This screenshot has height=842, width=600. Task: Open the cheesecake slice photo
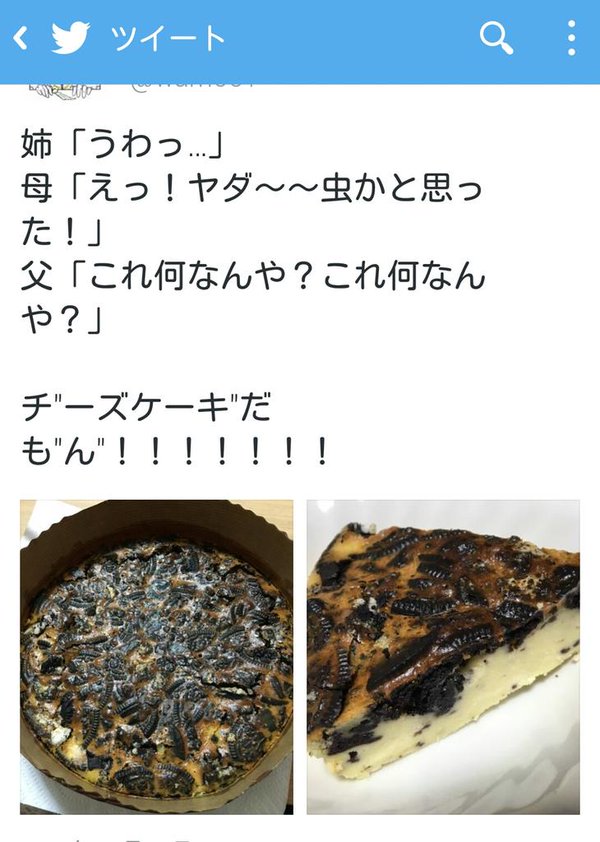pyautogui.click(x=443, y=657)
